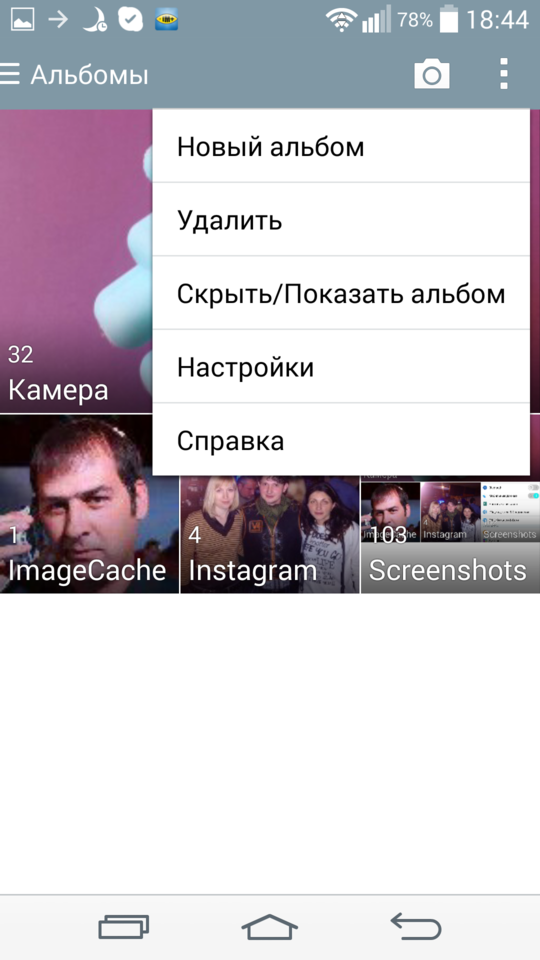Select "Новый альбом" from the menu
Viewport: 540px width, 960px height.
341,146
